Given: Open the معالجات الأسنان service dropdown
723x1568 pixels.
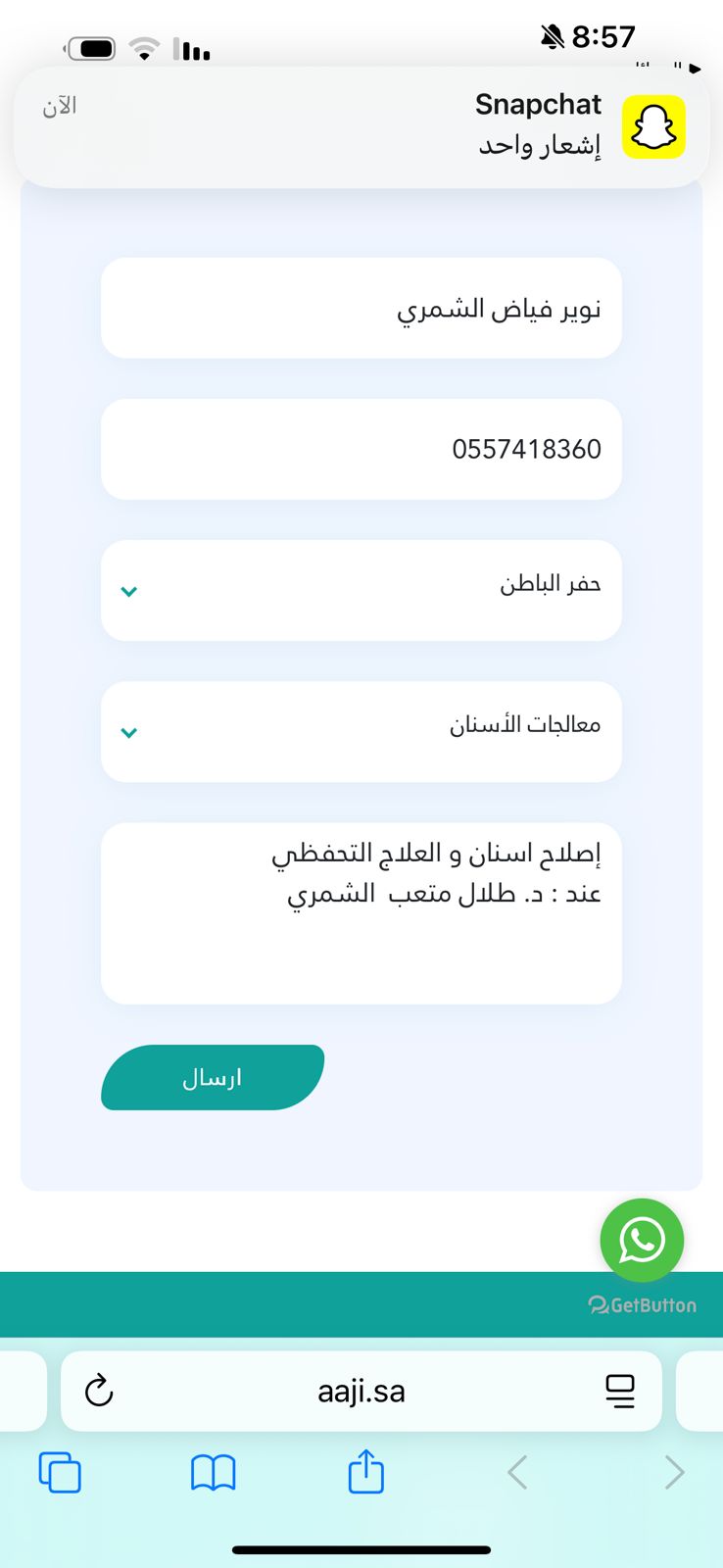Looking at the screenshot, I should click(x=361, y=731).
